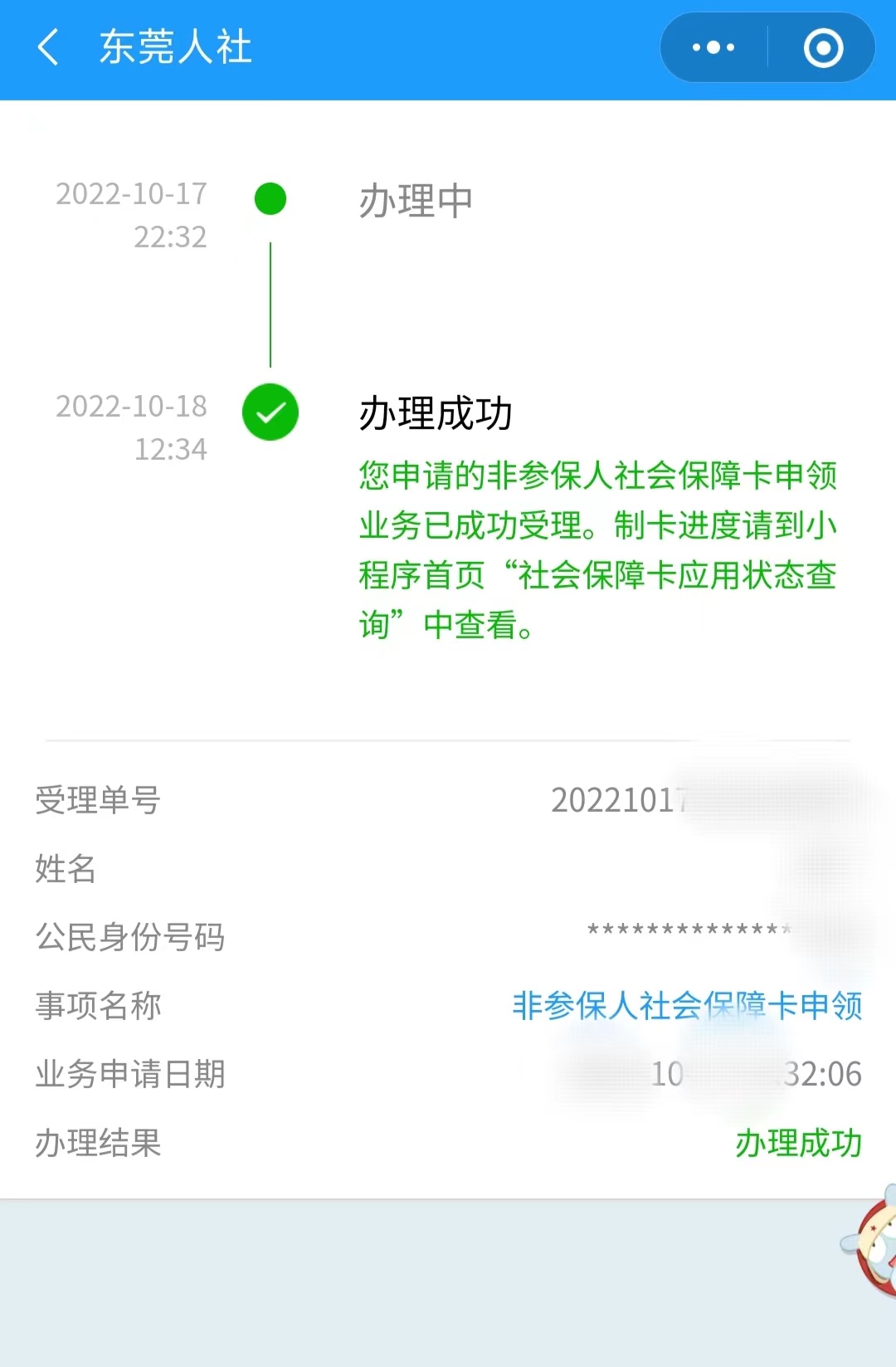Open the three-dot options menu
The height and width of the screenshot is (1367, 896).
(x=712, y=47)
